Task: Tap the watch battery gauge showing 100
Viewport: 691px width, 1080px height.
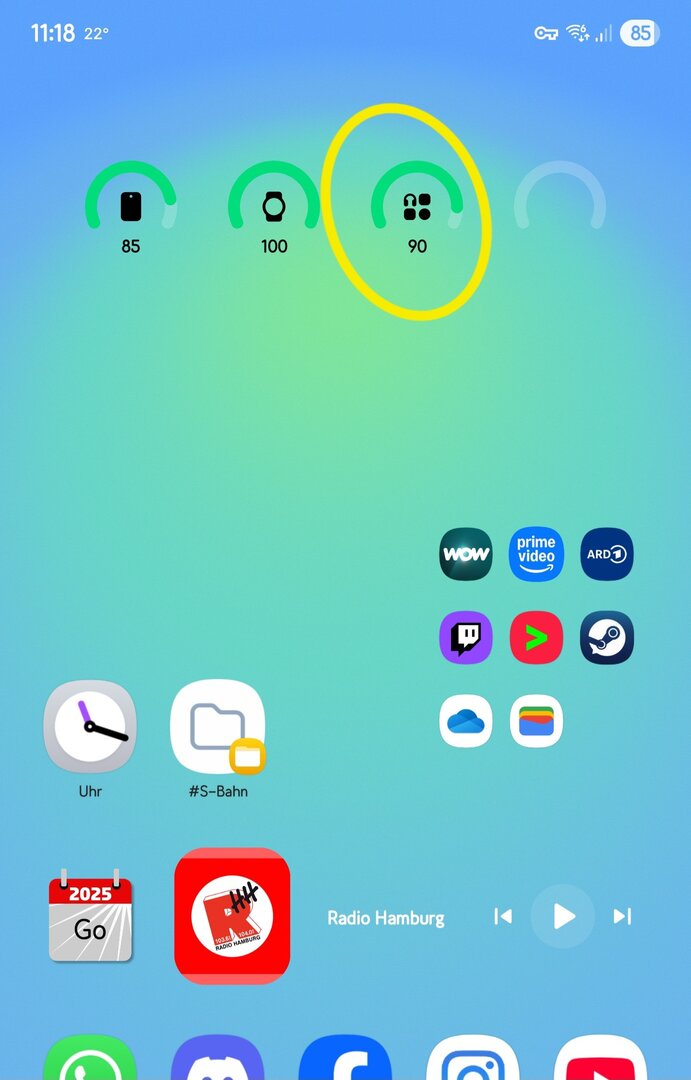Action: pyautogui.click(x=274, y=208)
